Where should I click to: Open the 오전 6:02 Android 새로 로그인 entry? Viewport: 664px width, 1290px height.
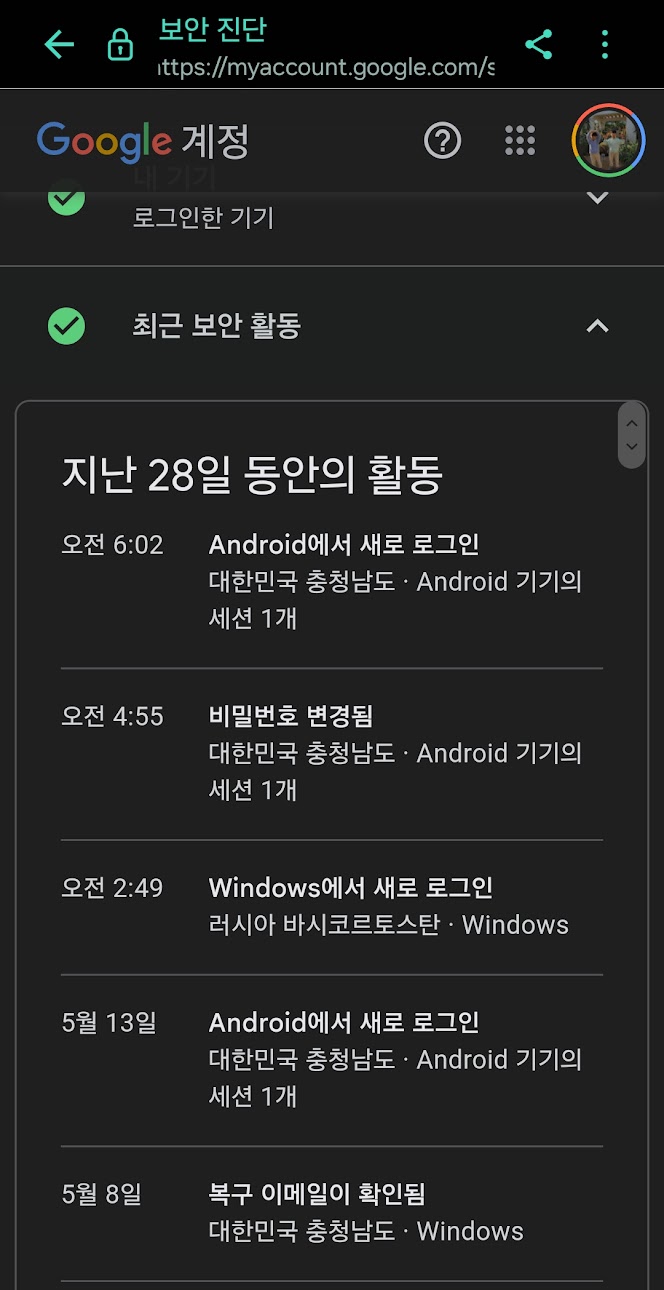(x=344, y=580)
